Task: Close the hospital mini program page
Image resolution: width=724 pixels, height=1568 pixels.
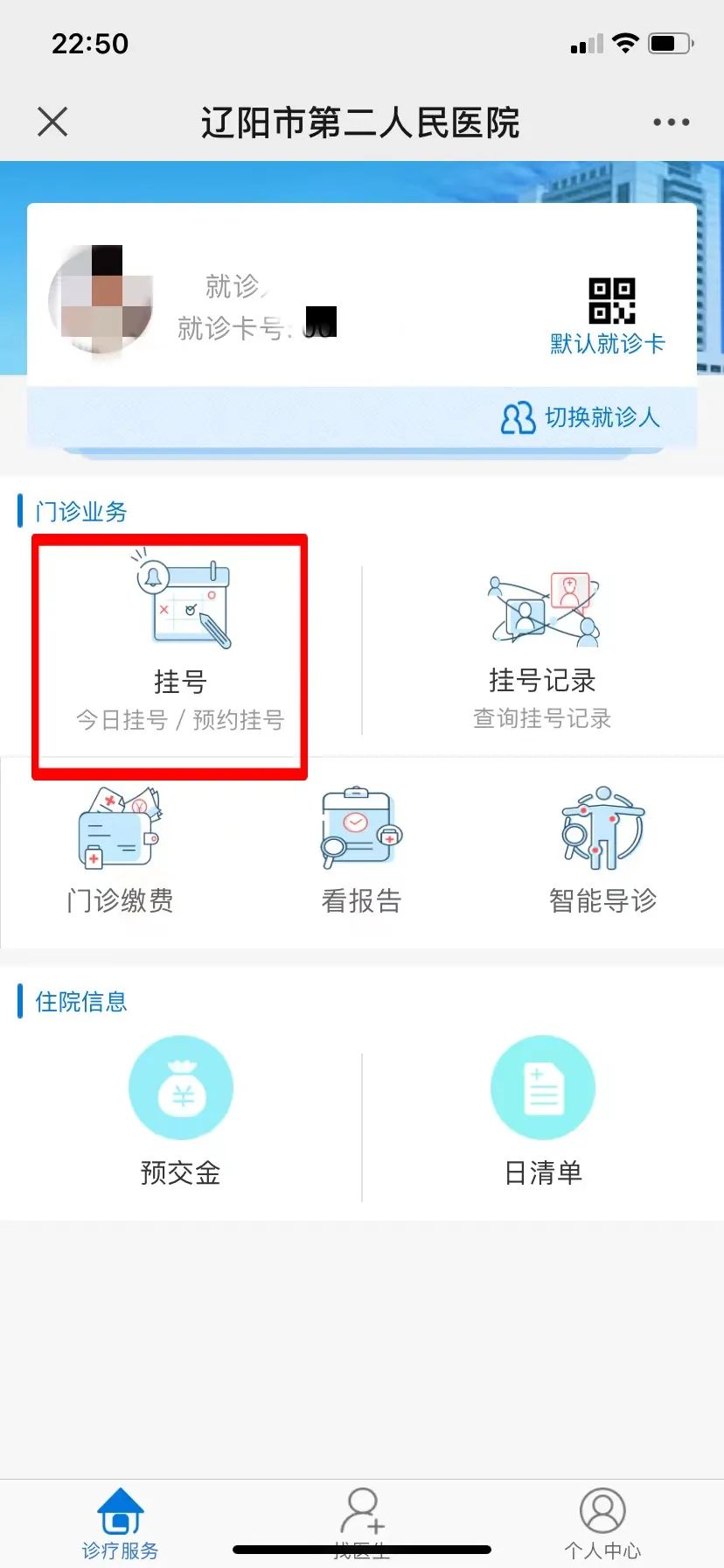Action: coord(52,122)
